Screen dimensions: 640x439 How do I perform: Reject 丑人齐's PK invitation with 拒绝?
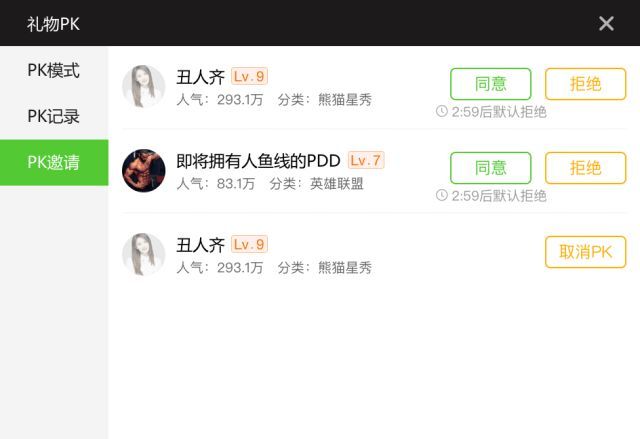click(585, 84)
